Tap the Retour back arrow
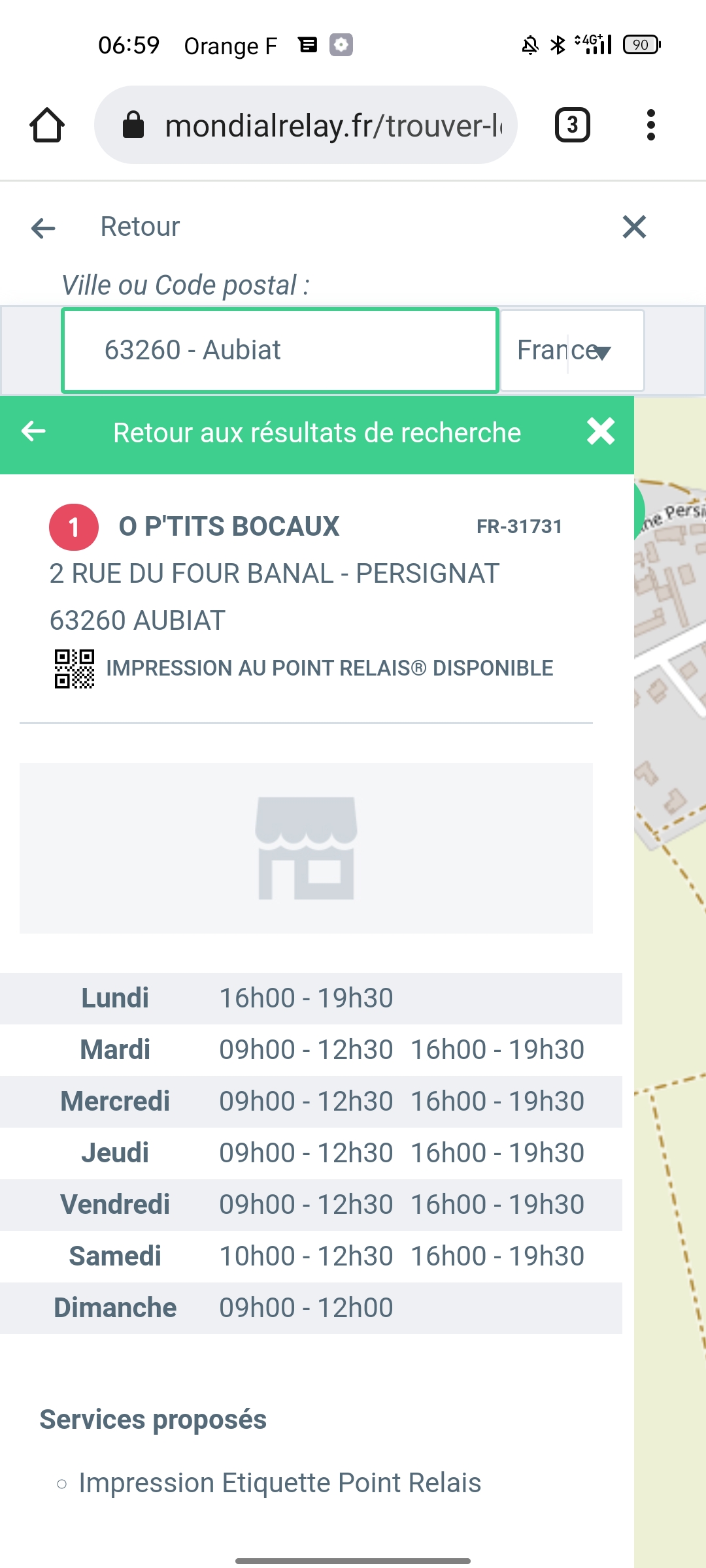706x1568 pixels. click(x=43, y=227)
